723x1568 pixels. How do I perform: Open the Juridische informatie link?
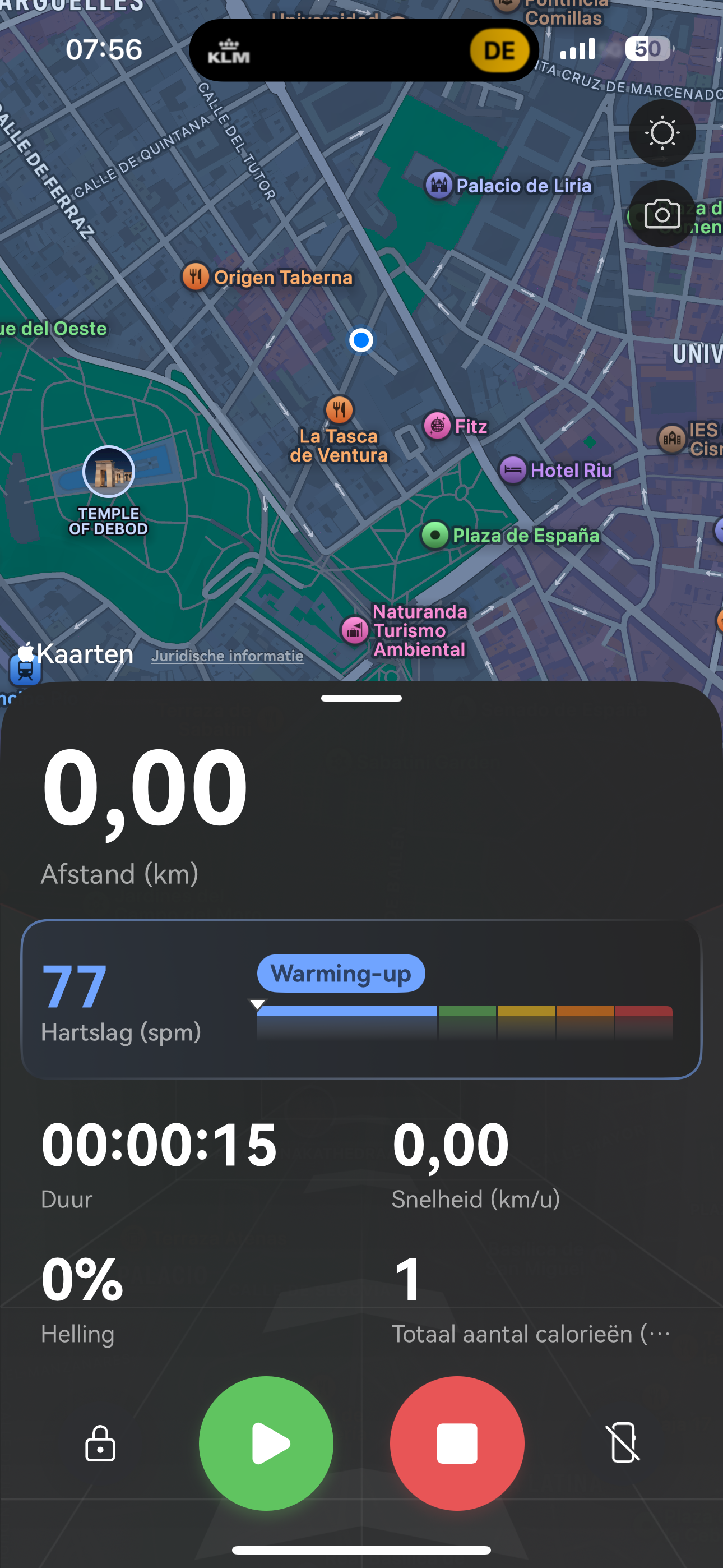tap(228, 656)
